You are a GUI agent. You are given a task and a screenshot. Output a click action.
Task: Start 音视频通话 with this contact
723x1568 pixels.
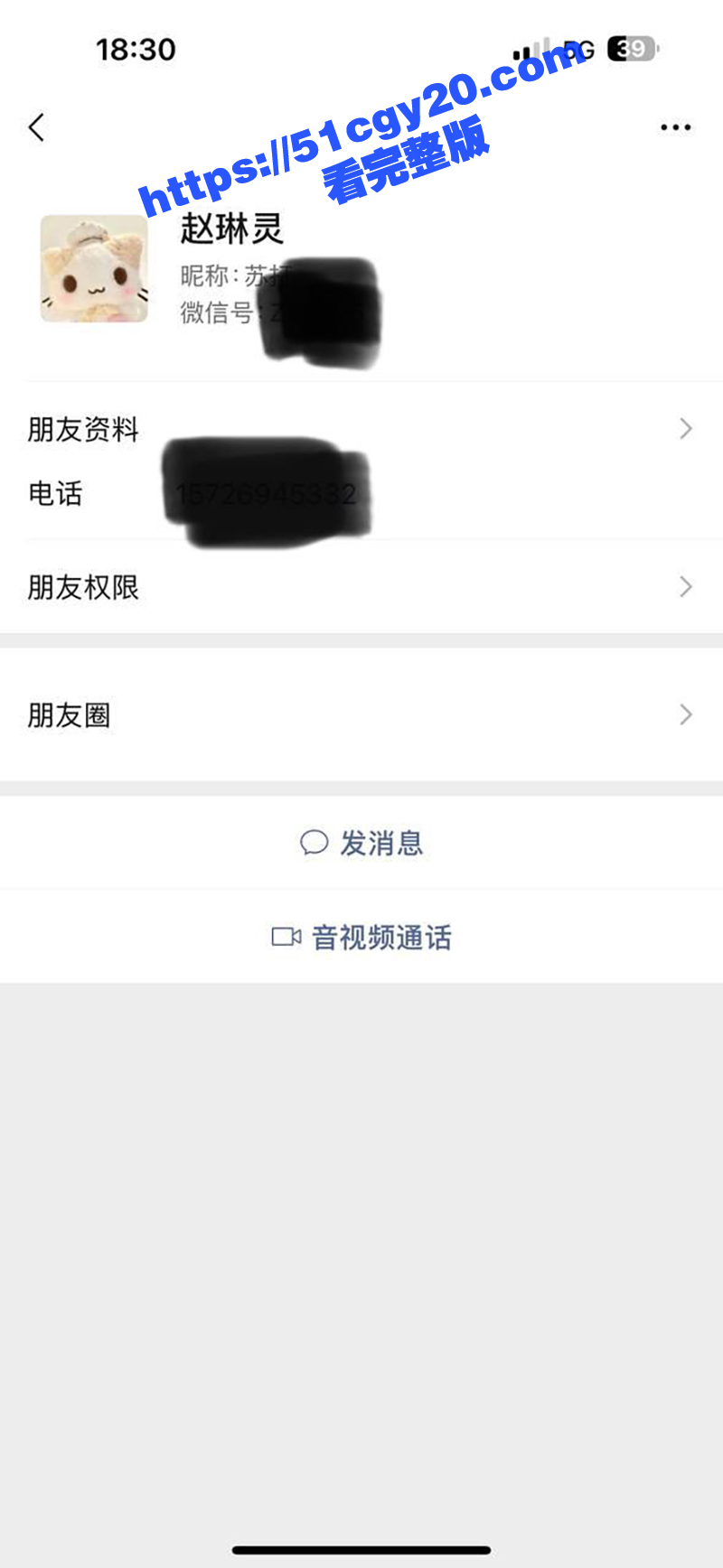tap(361, 937)
